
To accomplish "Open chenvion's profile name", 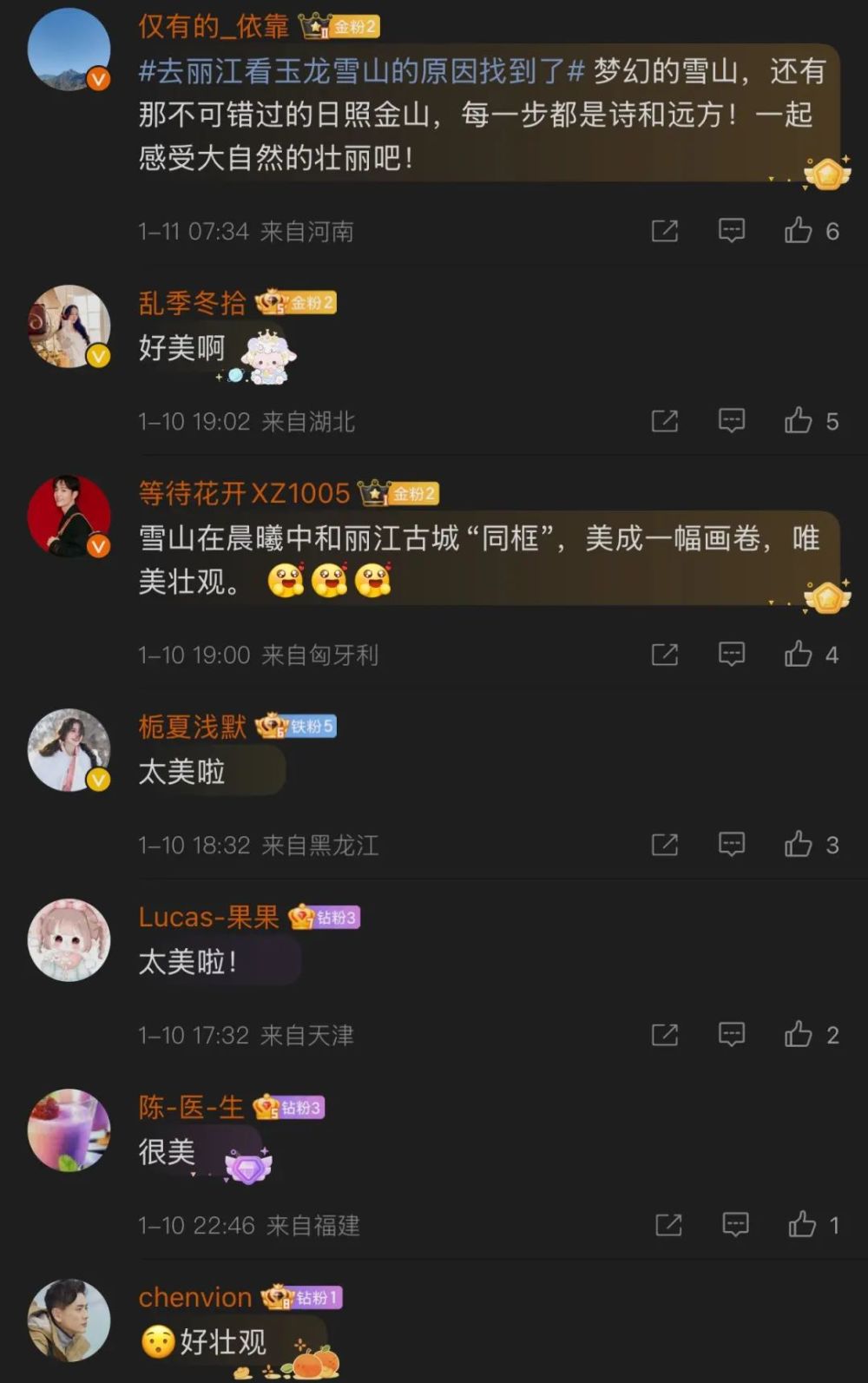I will 195,1297.
